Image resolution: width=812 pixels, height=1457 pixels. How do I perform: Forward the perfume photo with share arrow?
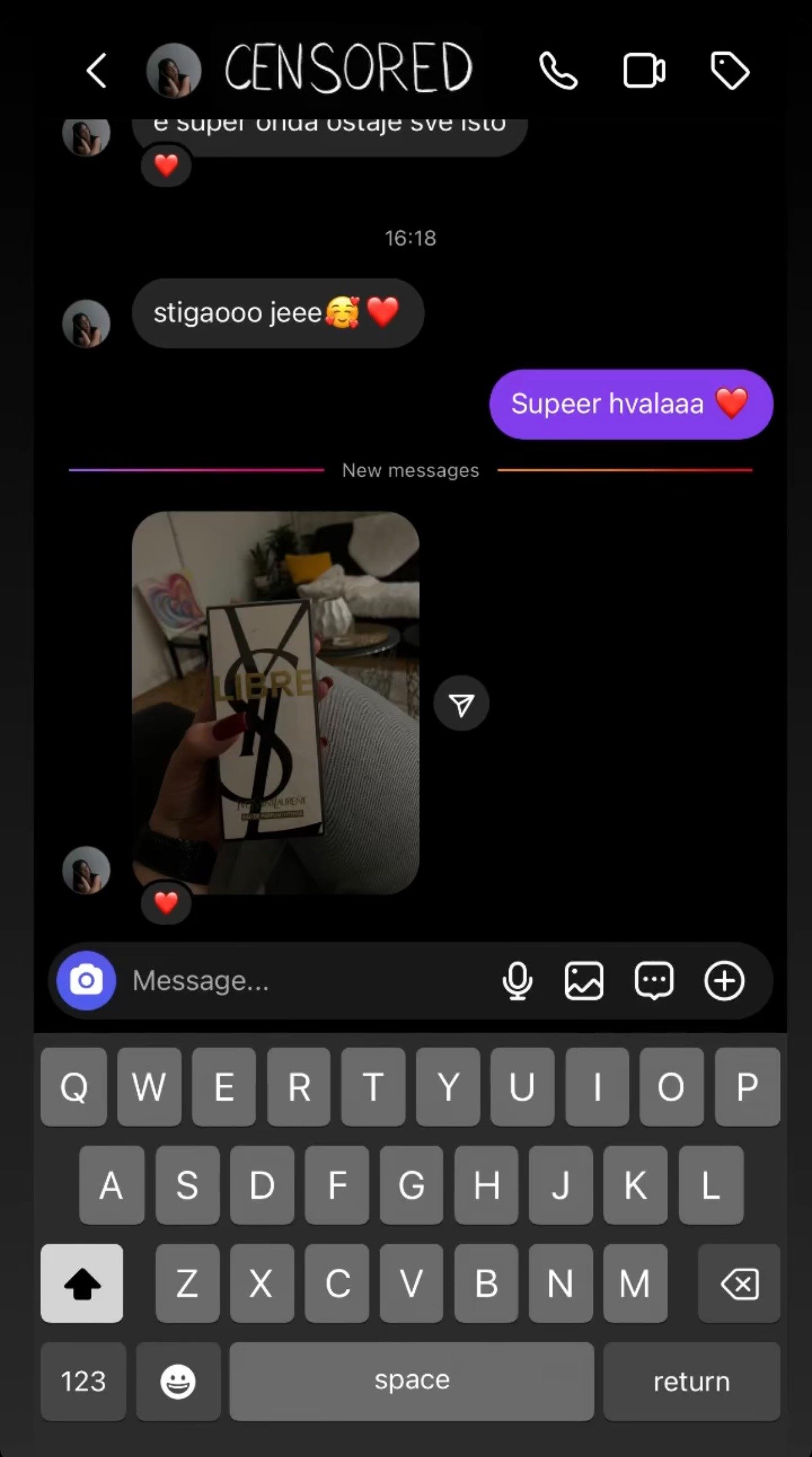(x=461, y=704)
